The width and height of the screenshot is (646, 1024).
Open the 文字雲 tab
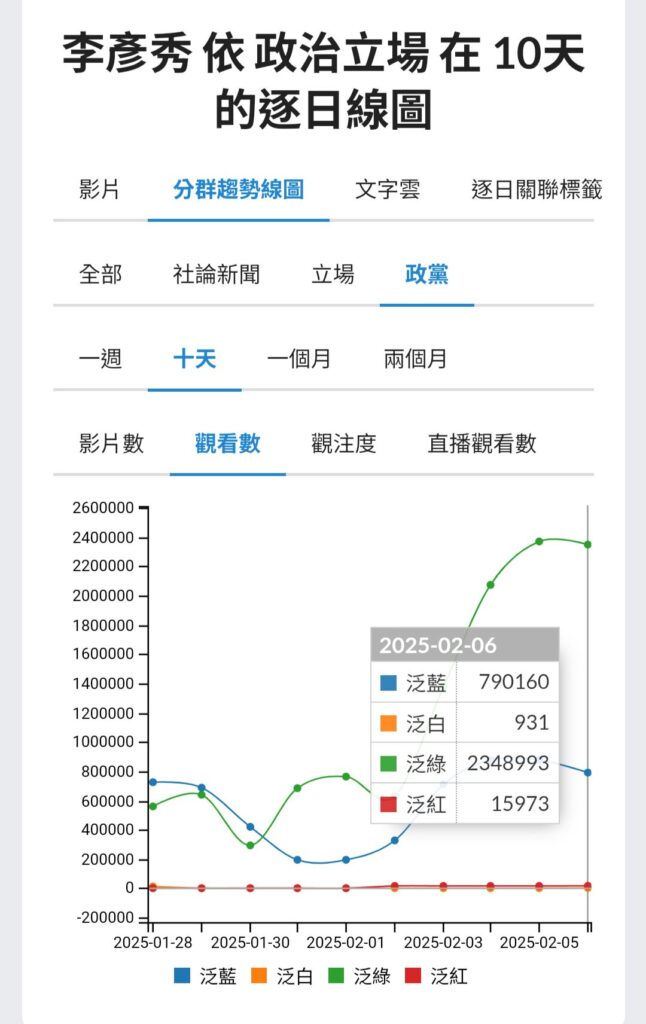tap(387, 190)
